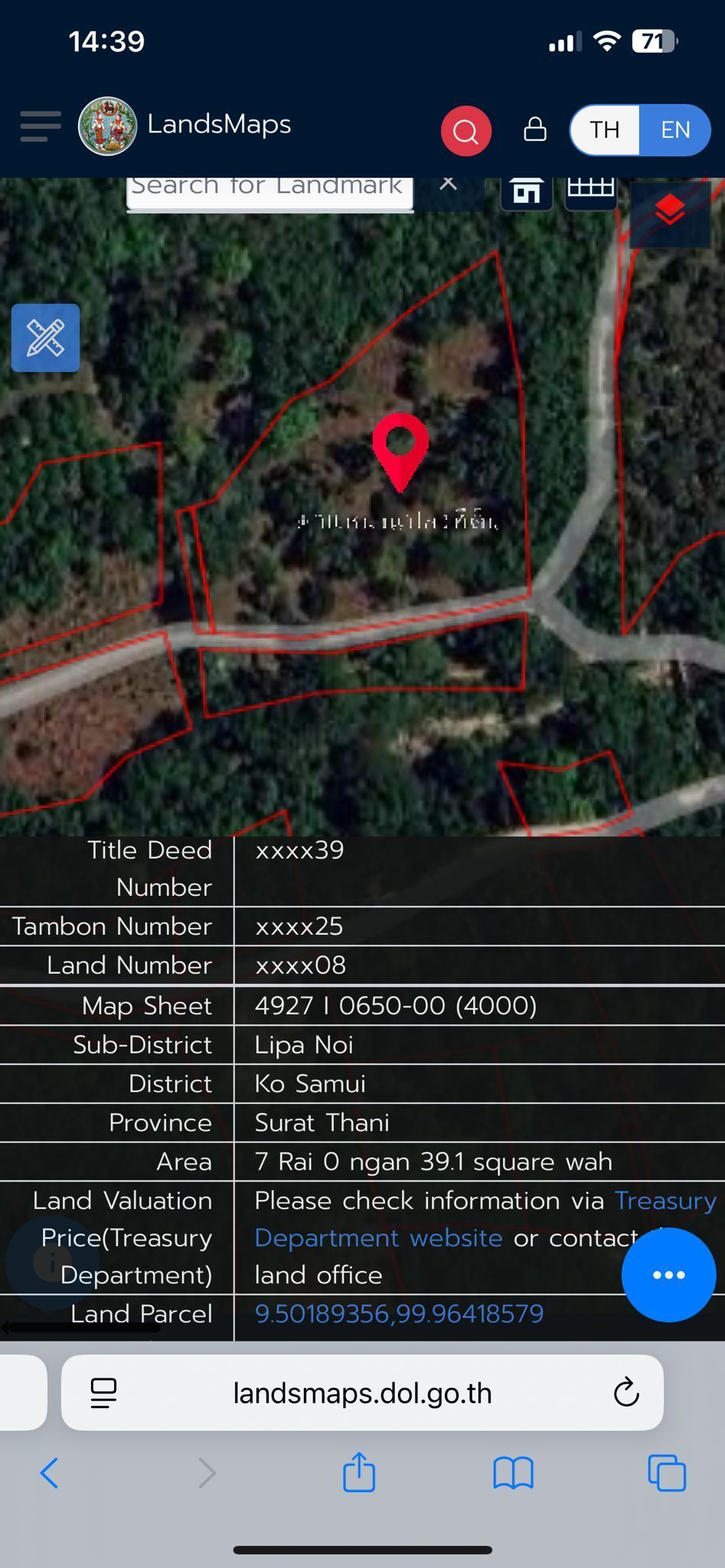This screenshot has height=1568, width=725.
Task: Open the building office icon
Action: [x=526, y=190]
